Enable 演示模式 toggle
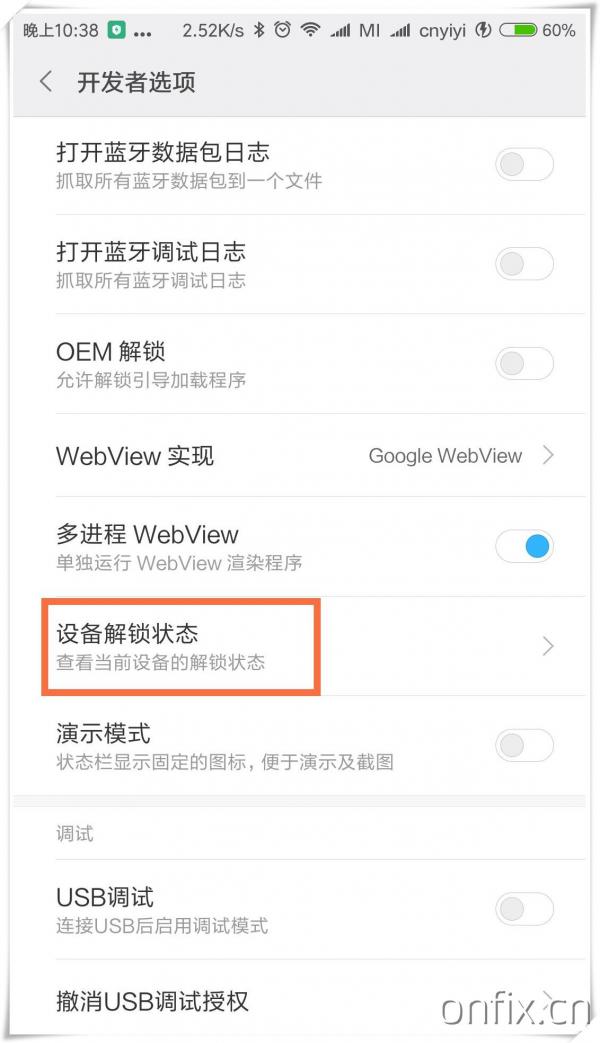Viewport: 600px width, 1043px height. tap(524, 746)
